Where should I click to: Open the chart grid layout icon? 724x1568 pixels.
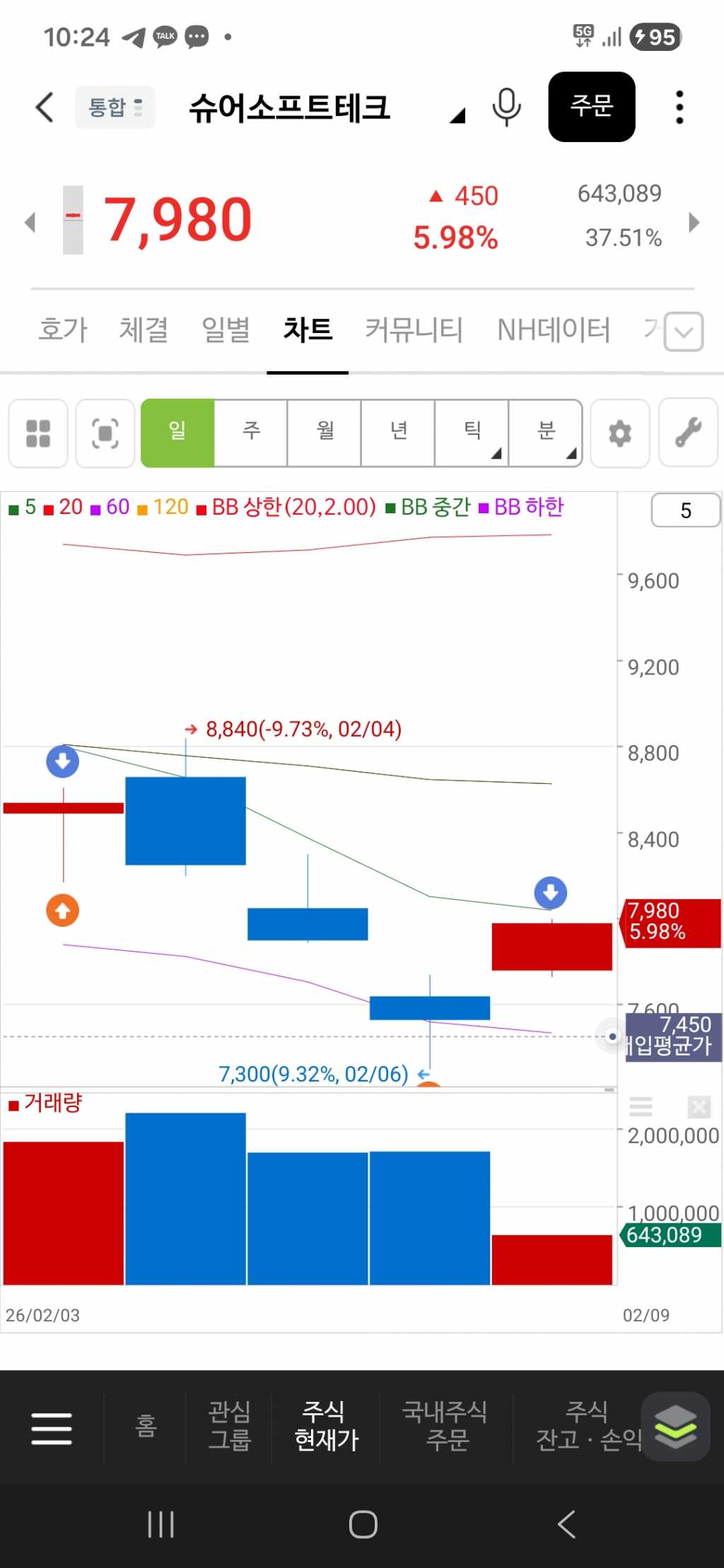pos(38,433)
